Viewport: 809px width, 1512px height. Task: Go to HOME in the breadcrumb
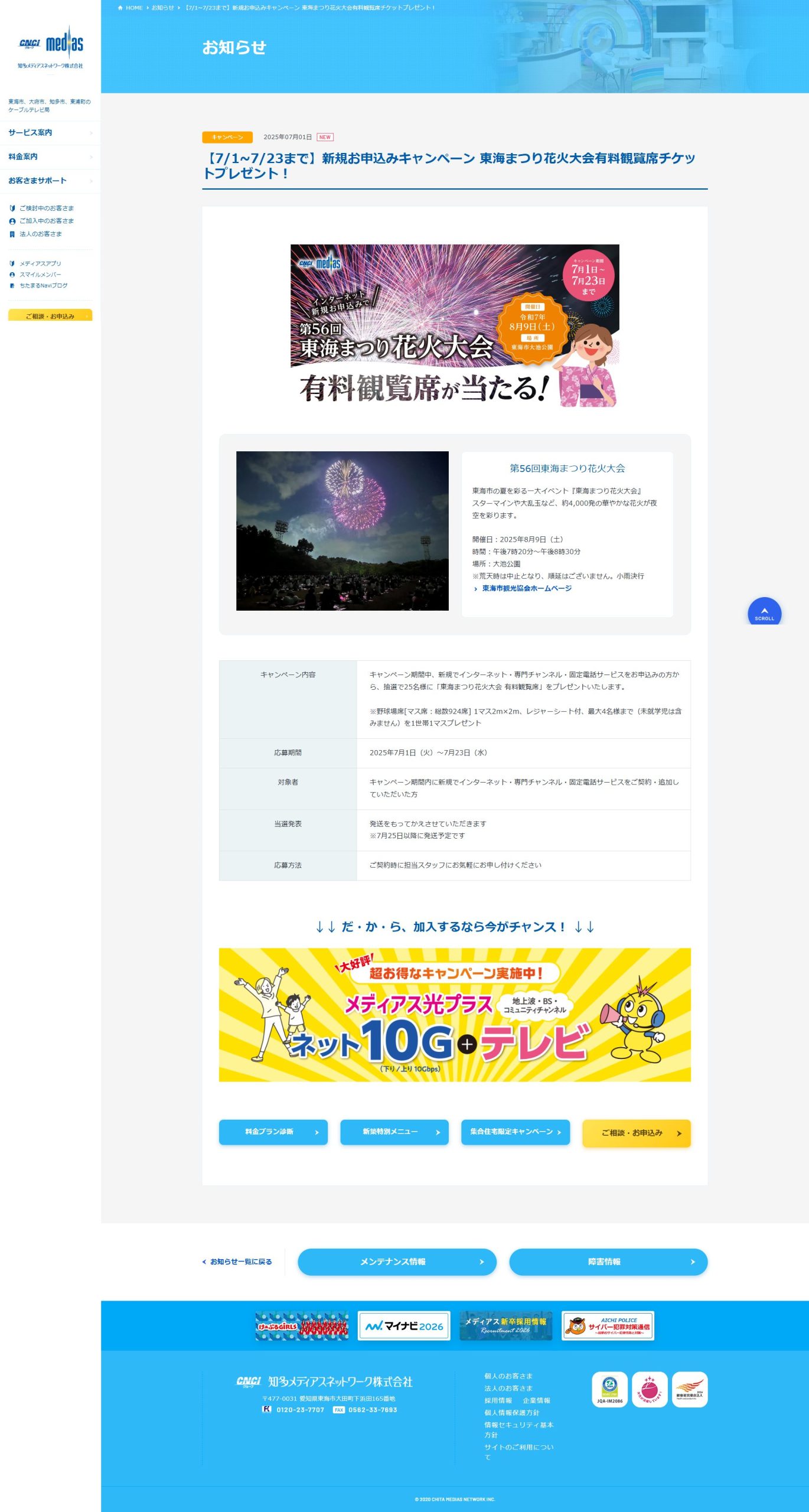(x=133, y=8)
